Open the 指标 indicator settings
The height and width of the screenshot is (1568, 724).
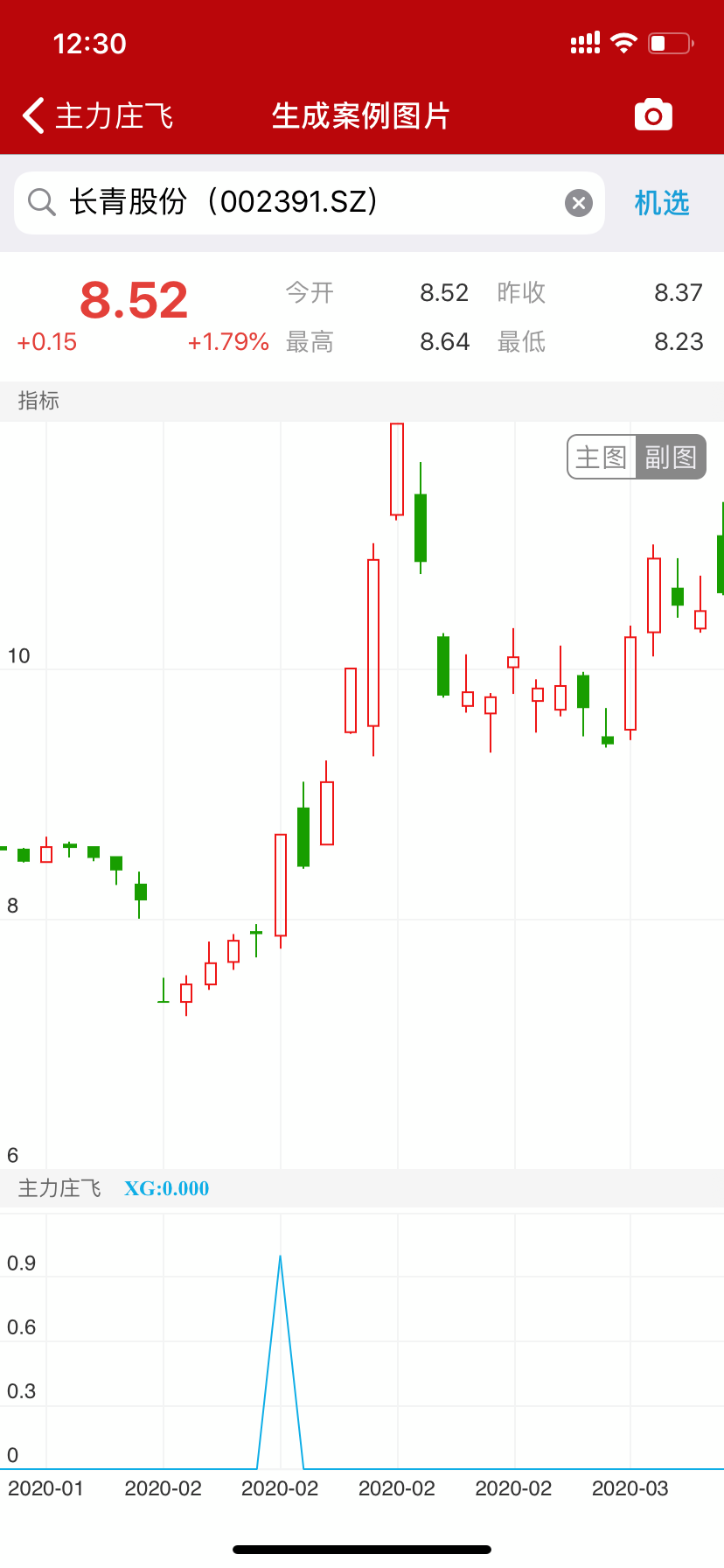(x=39, y=401)
